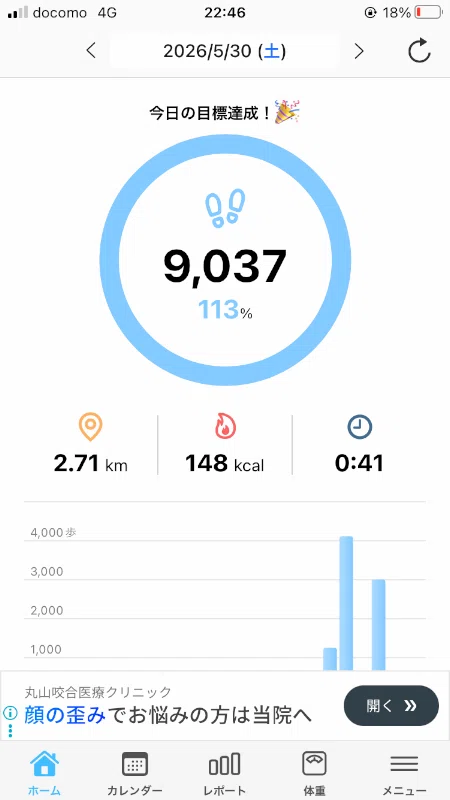This screenshot has height=800, width=450.
Task: Refresh the step count data
Action: (419, 51)
